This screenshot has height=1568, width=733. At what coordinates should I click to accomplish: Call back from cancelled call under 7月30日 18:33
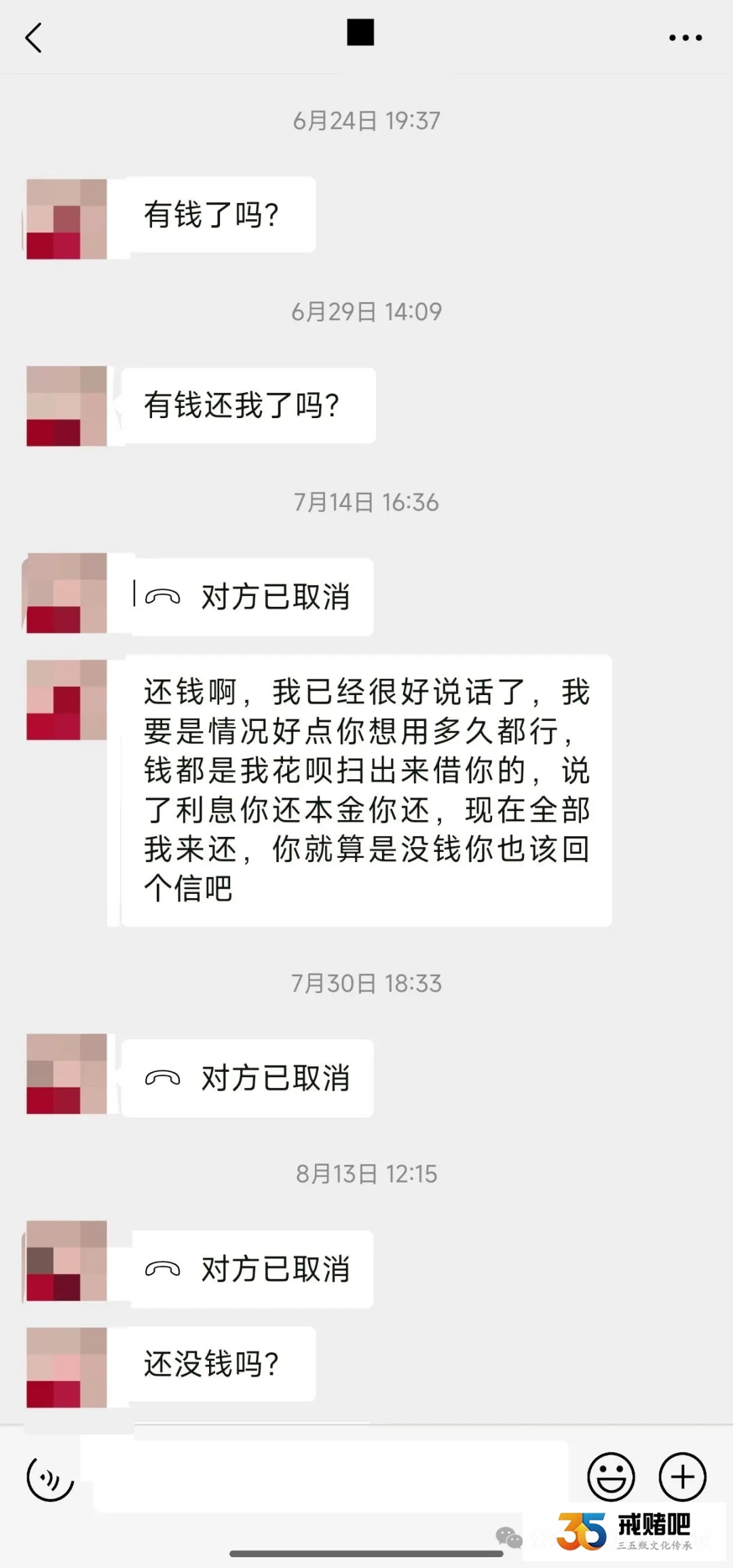248,1078
